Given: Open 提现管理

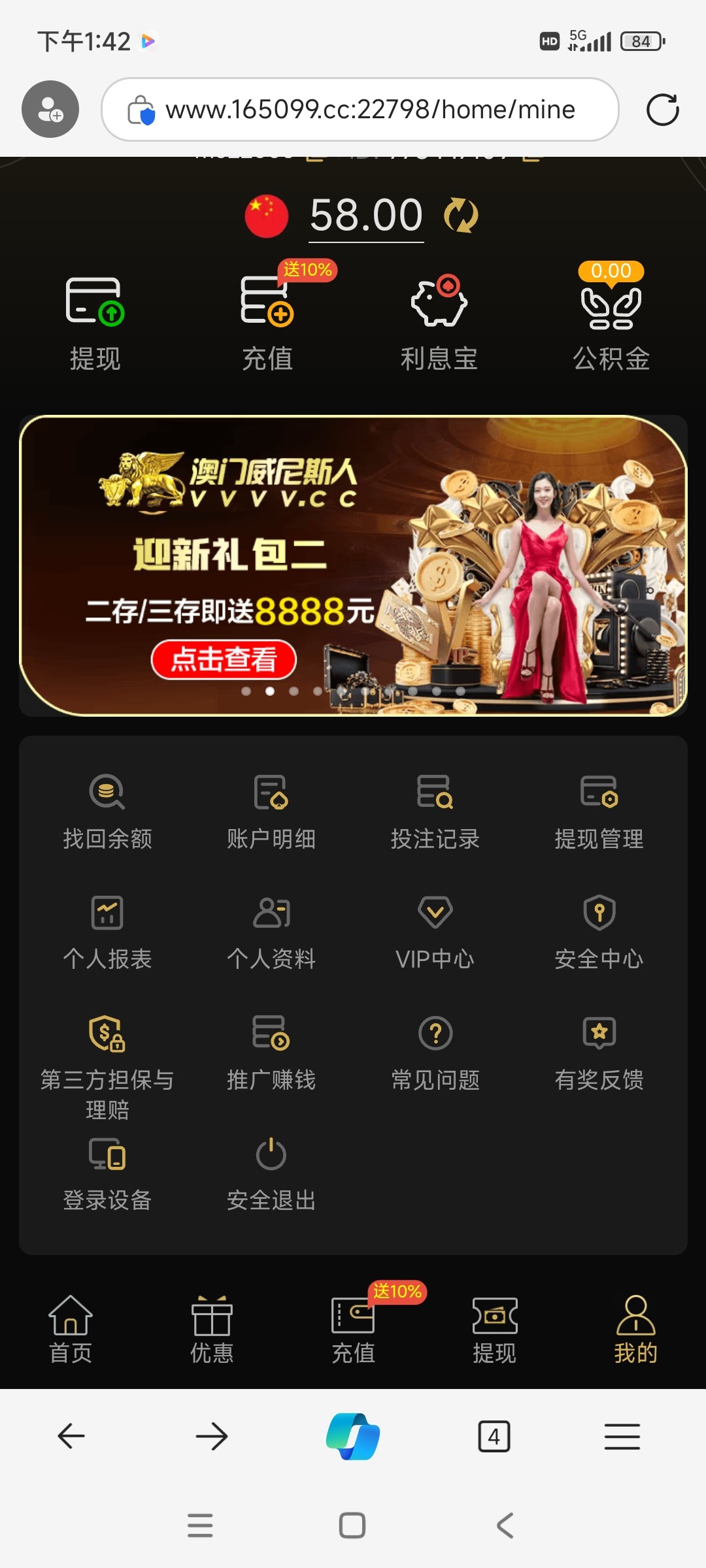Looking at the screenshot, I should tap(599, 811).
